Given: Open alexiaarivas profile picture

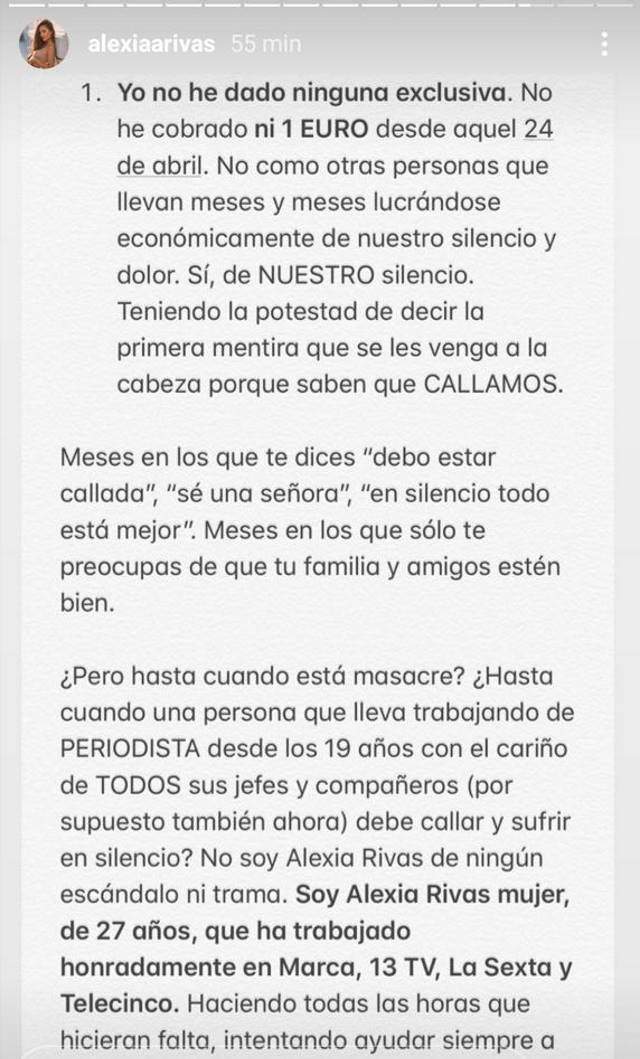Looking at the screenshot, I should click(x=45, y=44).
